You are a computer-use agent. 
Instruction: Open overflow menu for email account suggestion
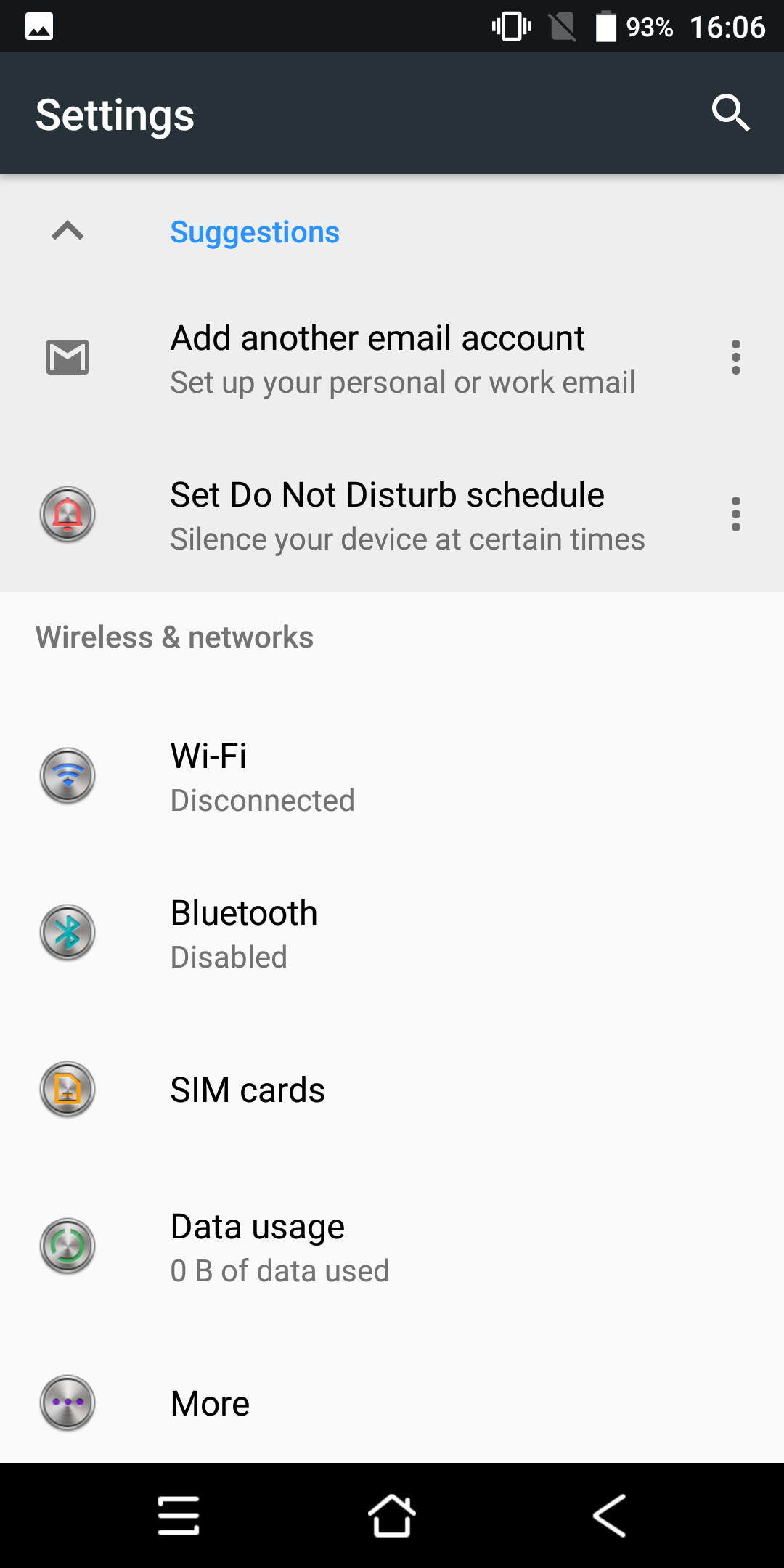click(x=736, y=357)
